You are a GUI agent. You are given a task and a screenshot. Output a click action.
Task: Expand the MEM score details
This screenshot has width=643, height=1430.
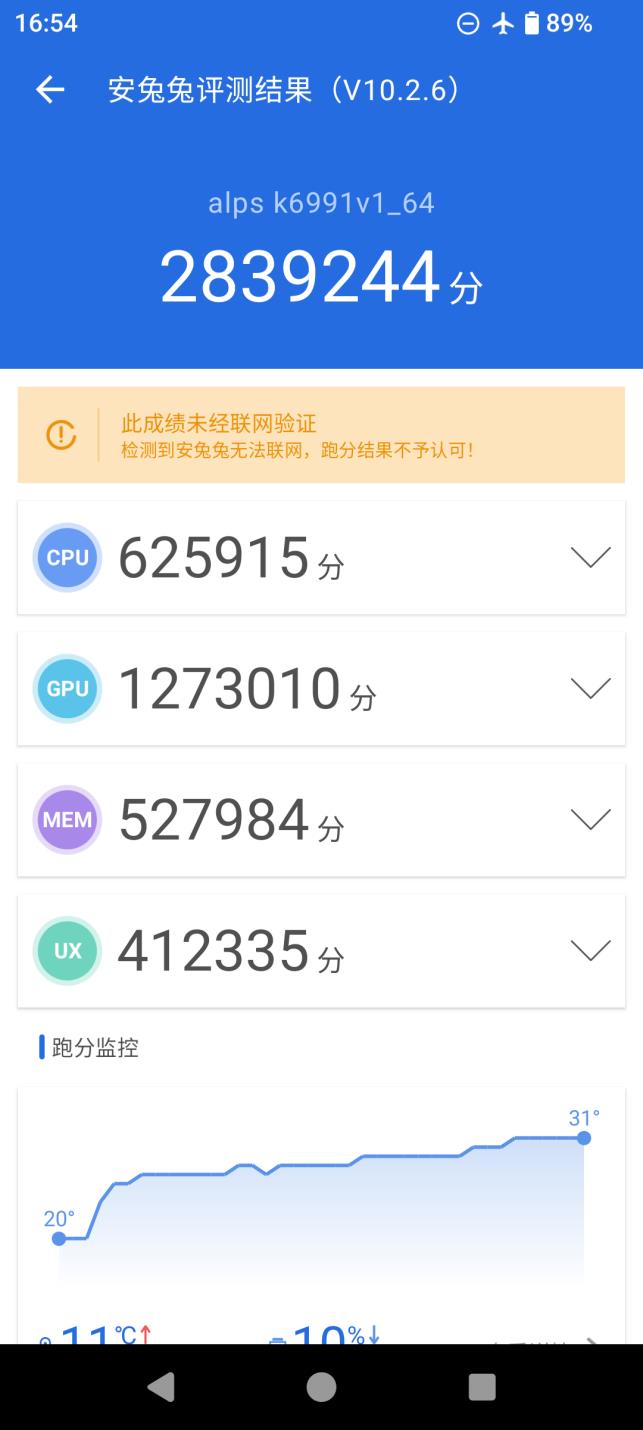(590, 820)
